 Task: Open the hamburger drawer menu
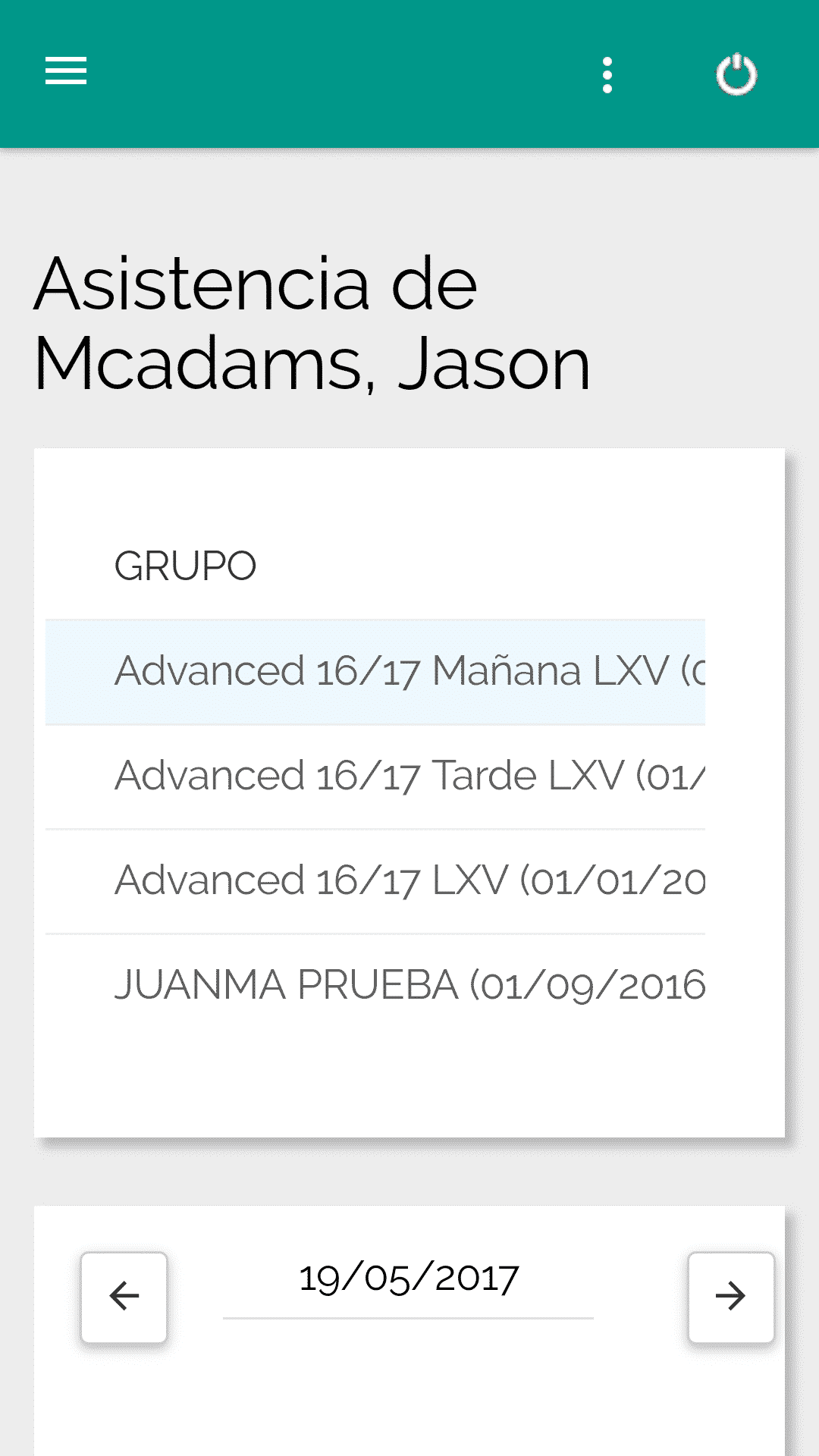coord(66,71)
